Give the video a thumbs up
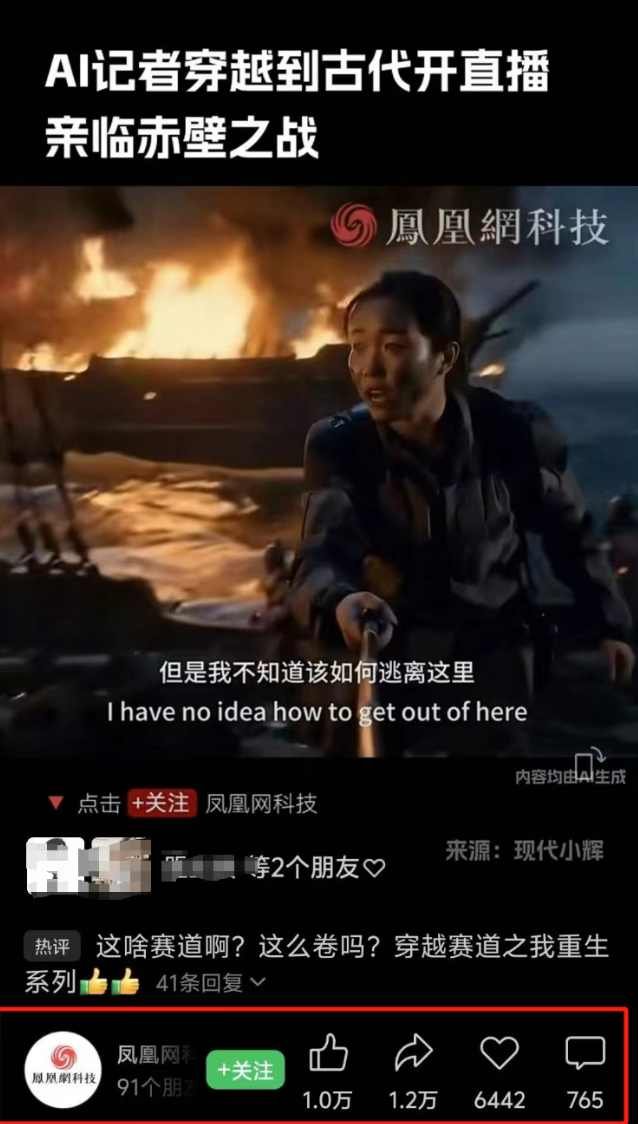This screenshot has height=1124, width=638. pos(328,1055)
